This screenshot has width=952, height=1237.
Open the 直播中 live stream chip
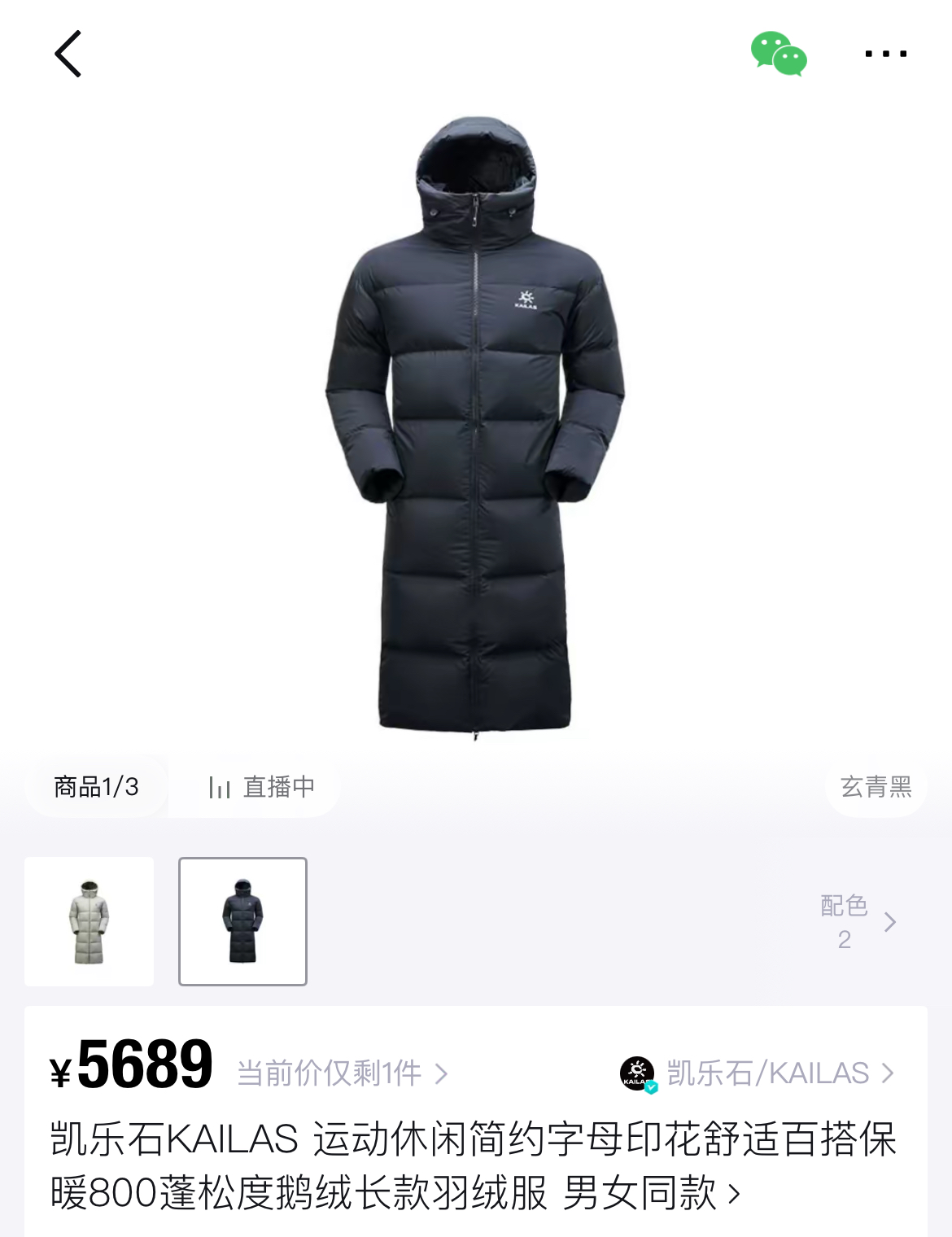point(260,787)
